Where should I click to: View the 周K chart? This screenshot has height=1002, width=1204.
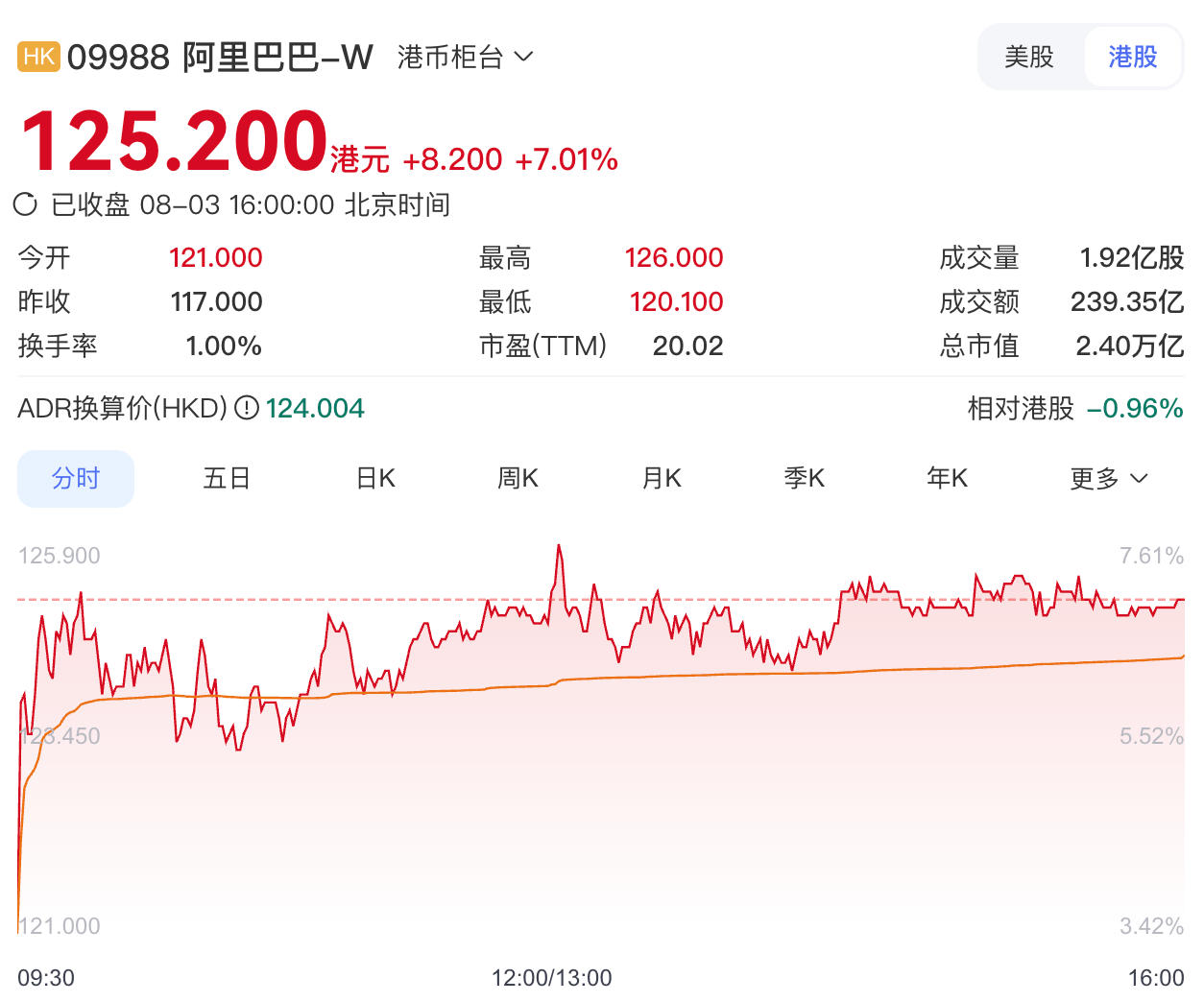click(518, 478)
